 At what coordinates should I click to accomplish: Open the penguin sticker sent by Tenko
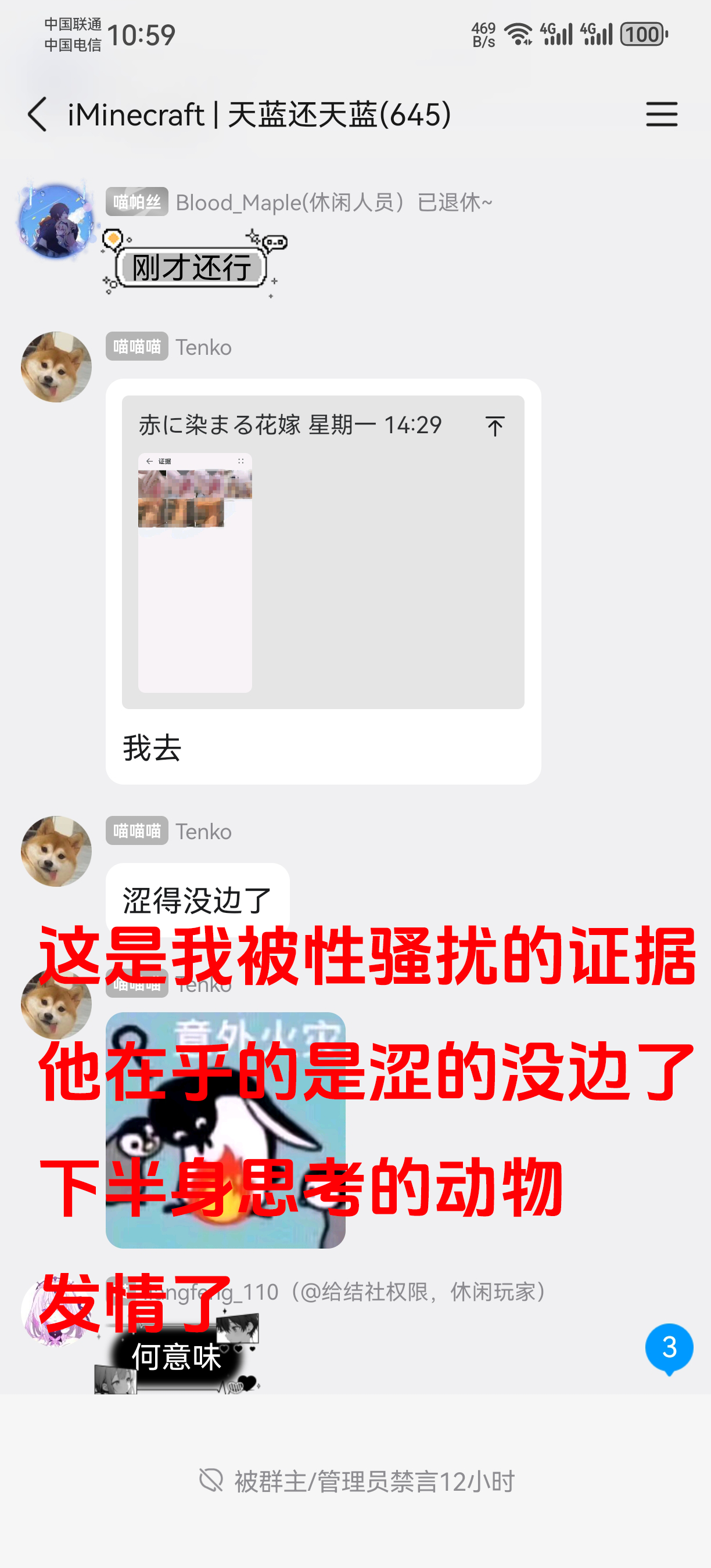click(x=225, y=1131)
